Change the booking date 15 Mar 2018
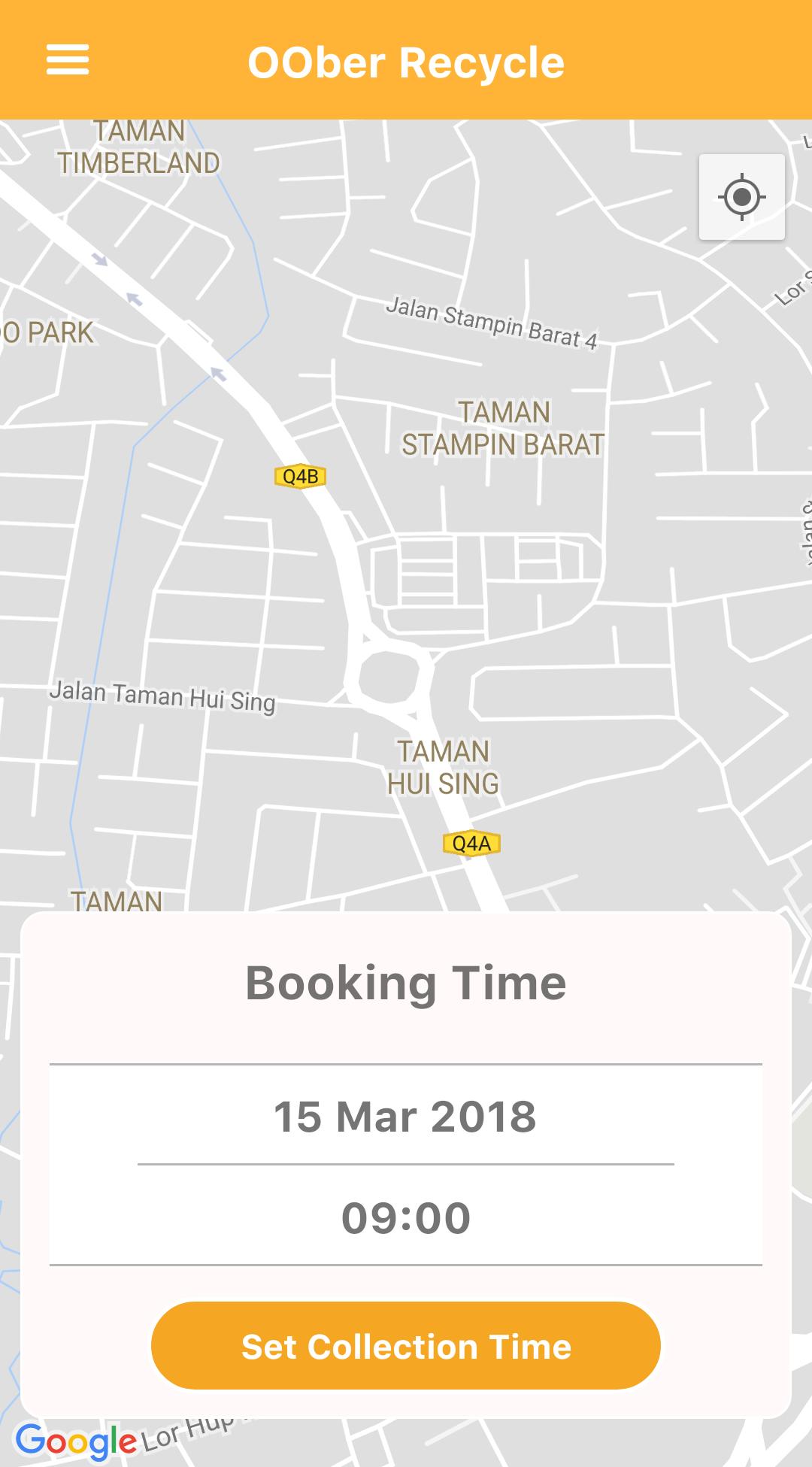 pyautogui.click(x=405, y=1116)
